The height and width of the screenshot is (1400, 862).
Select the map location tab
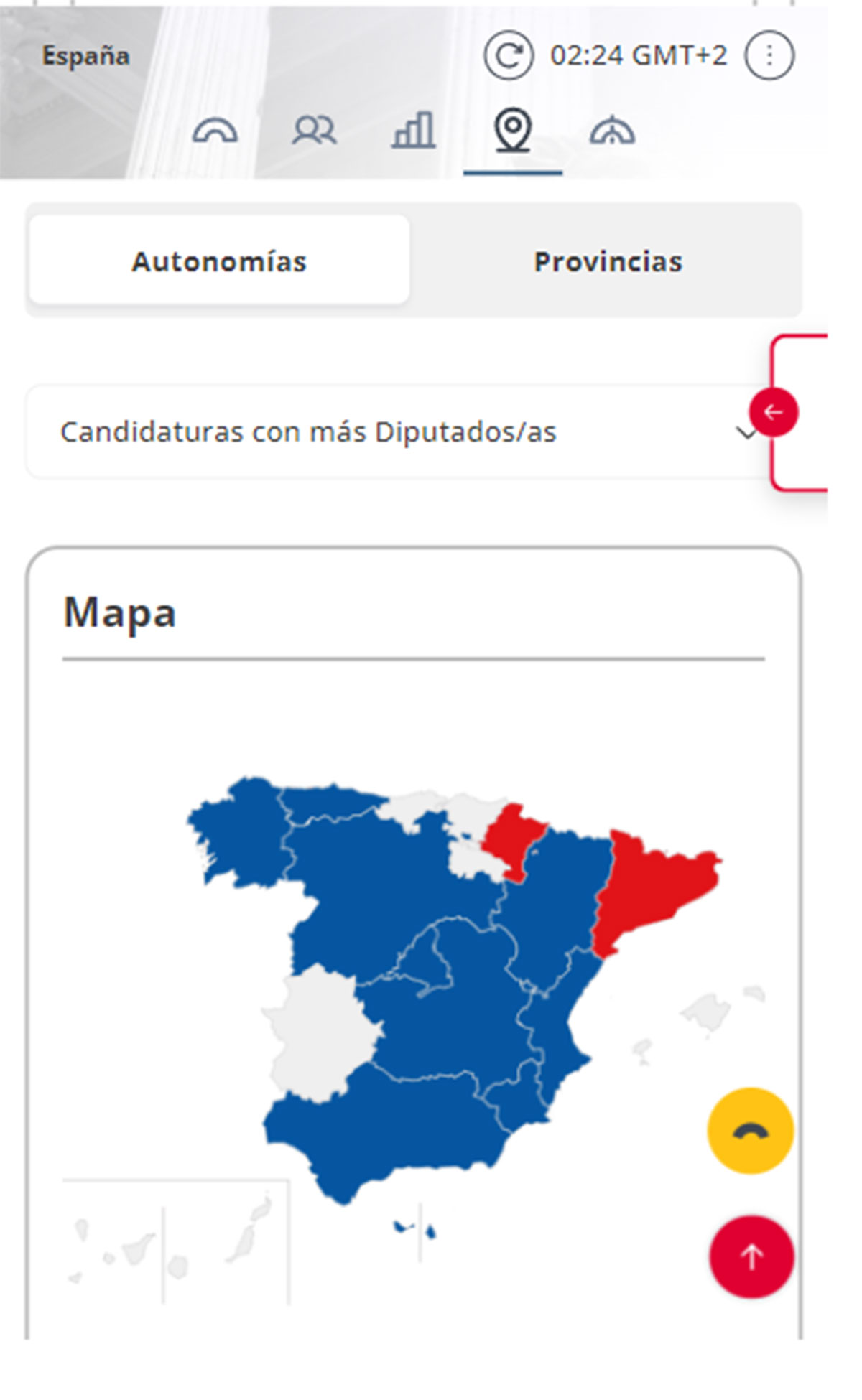pyautogui.click(x=512, y=131)
